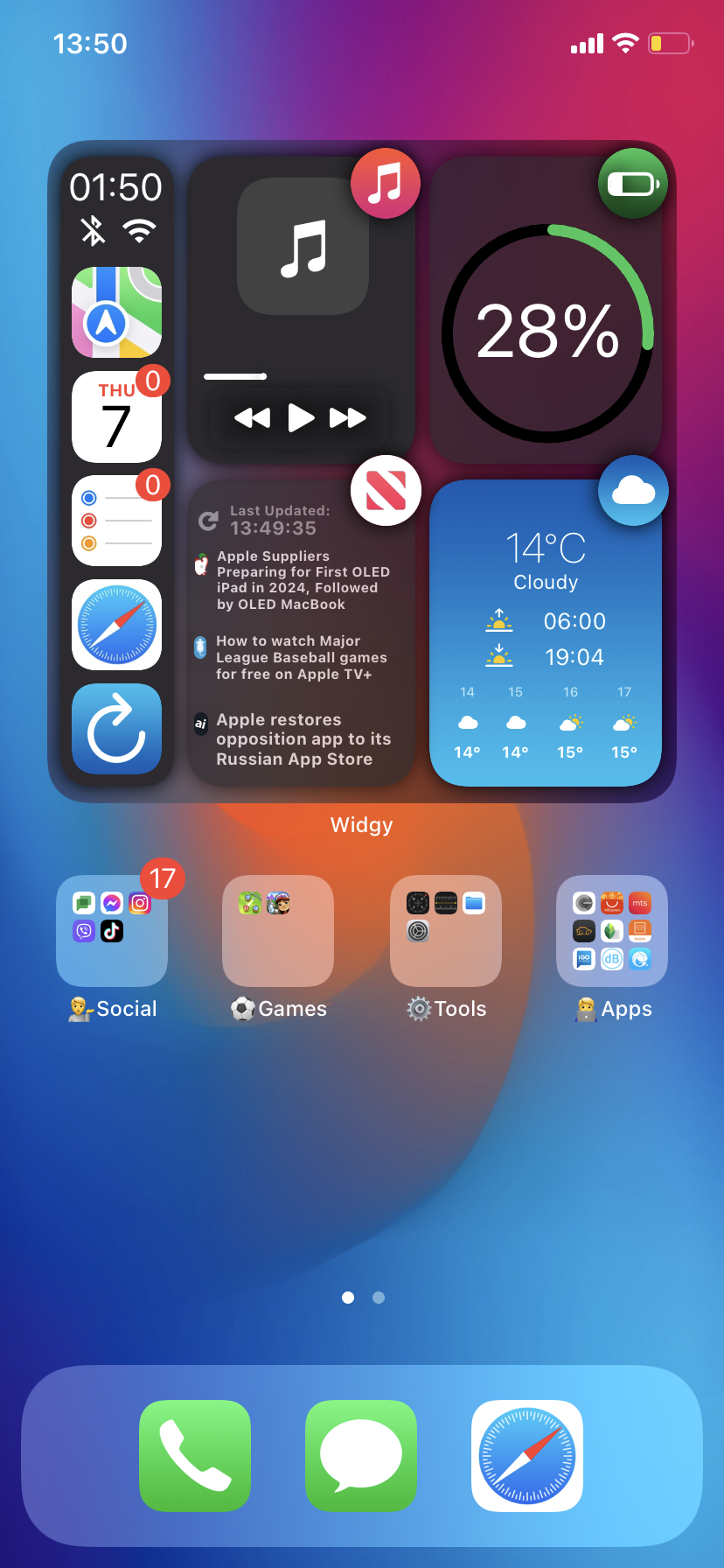
Task: Open the Games folder
Action: pyautogui.click(x=278, y=931)
